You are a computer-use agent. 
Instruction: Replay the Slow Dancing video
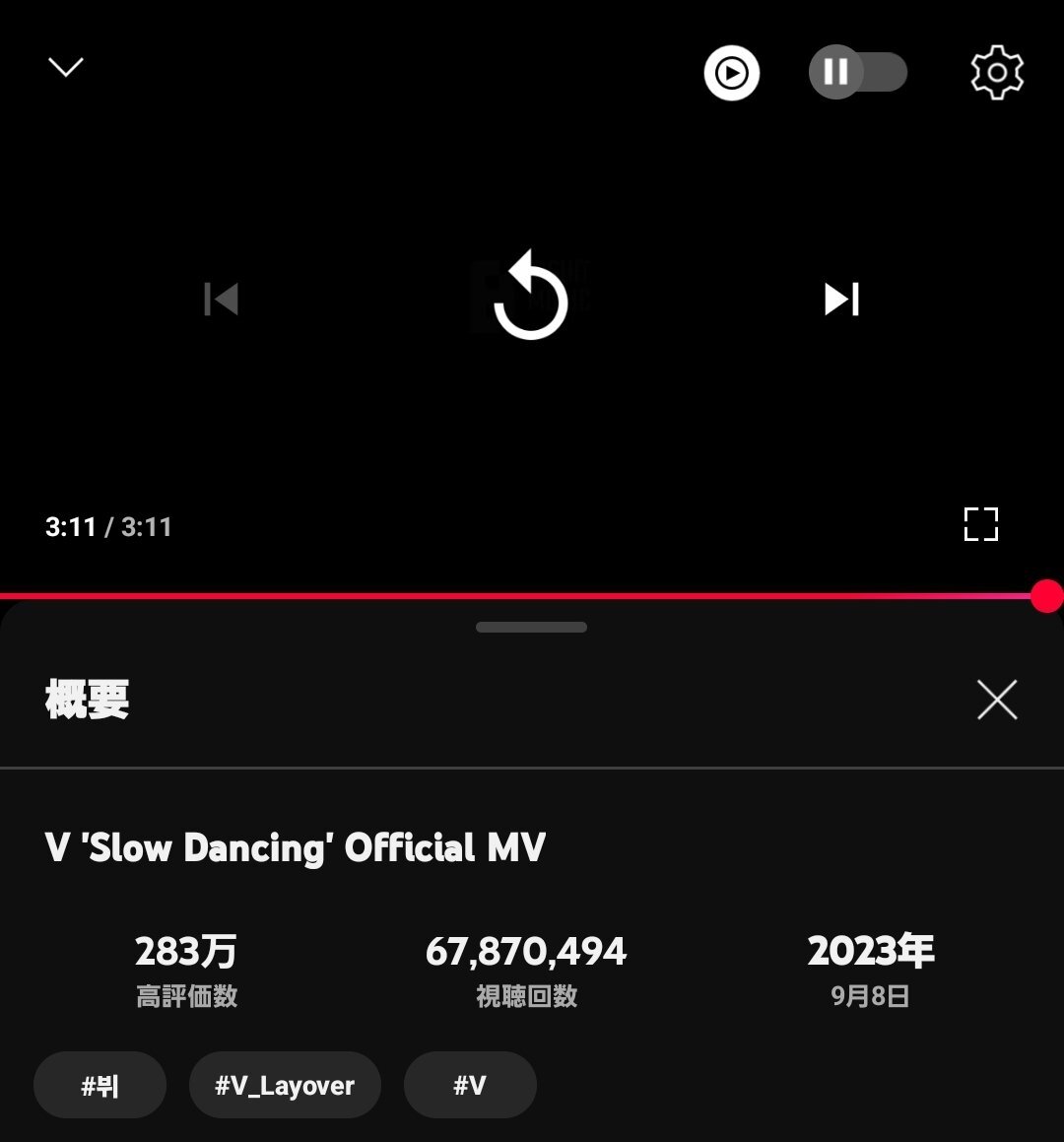point(531,298)
